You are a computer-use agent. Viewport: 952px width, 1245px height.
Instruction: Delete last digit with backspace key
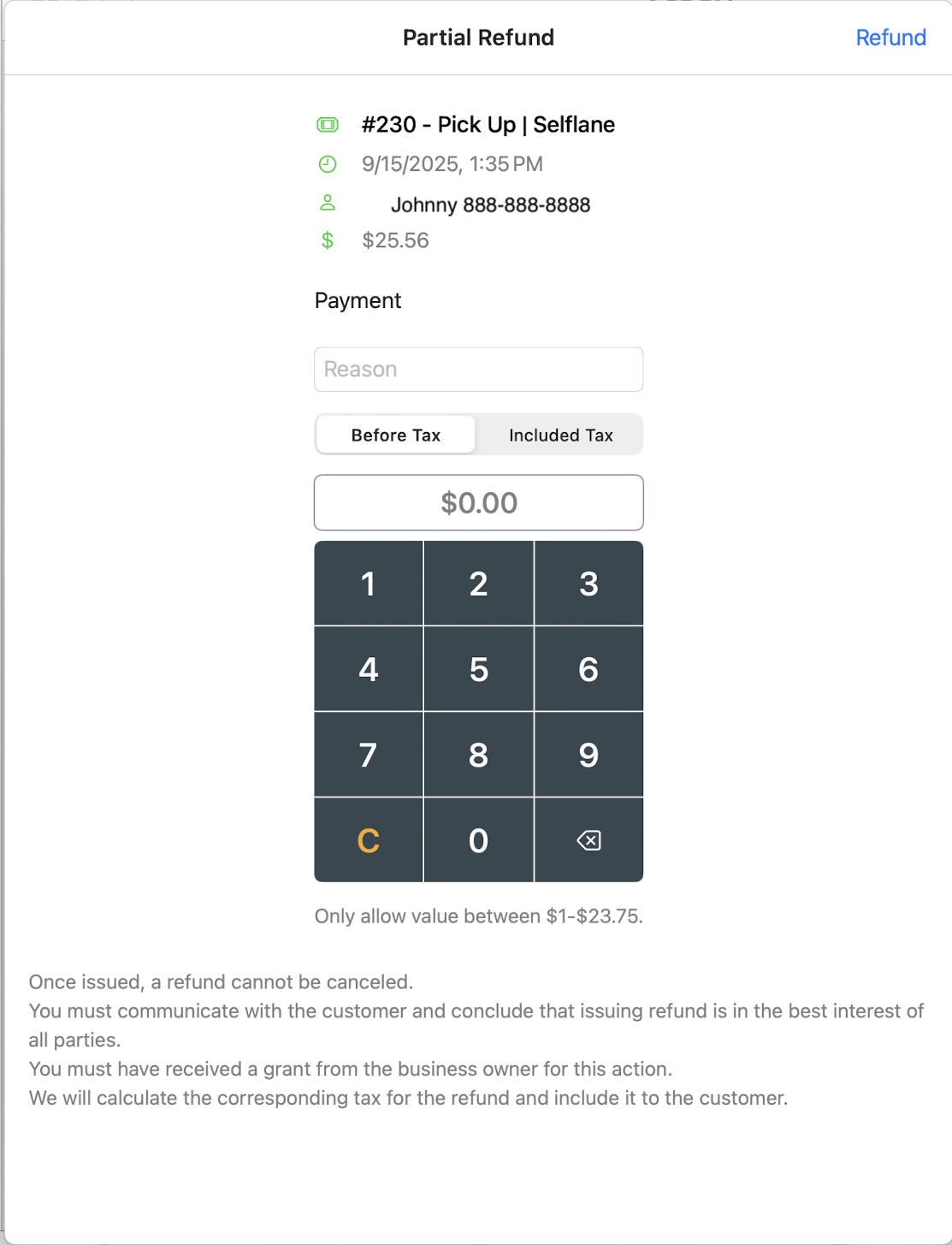(x=588, y=840)
